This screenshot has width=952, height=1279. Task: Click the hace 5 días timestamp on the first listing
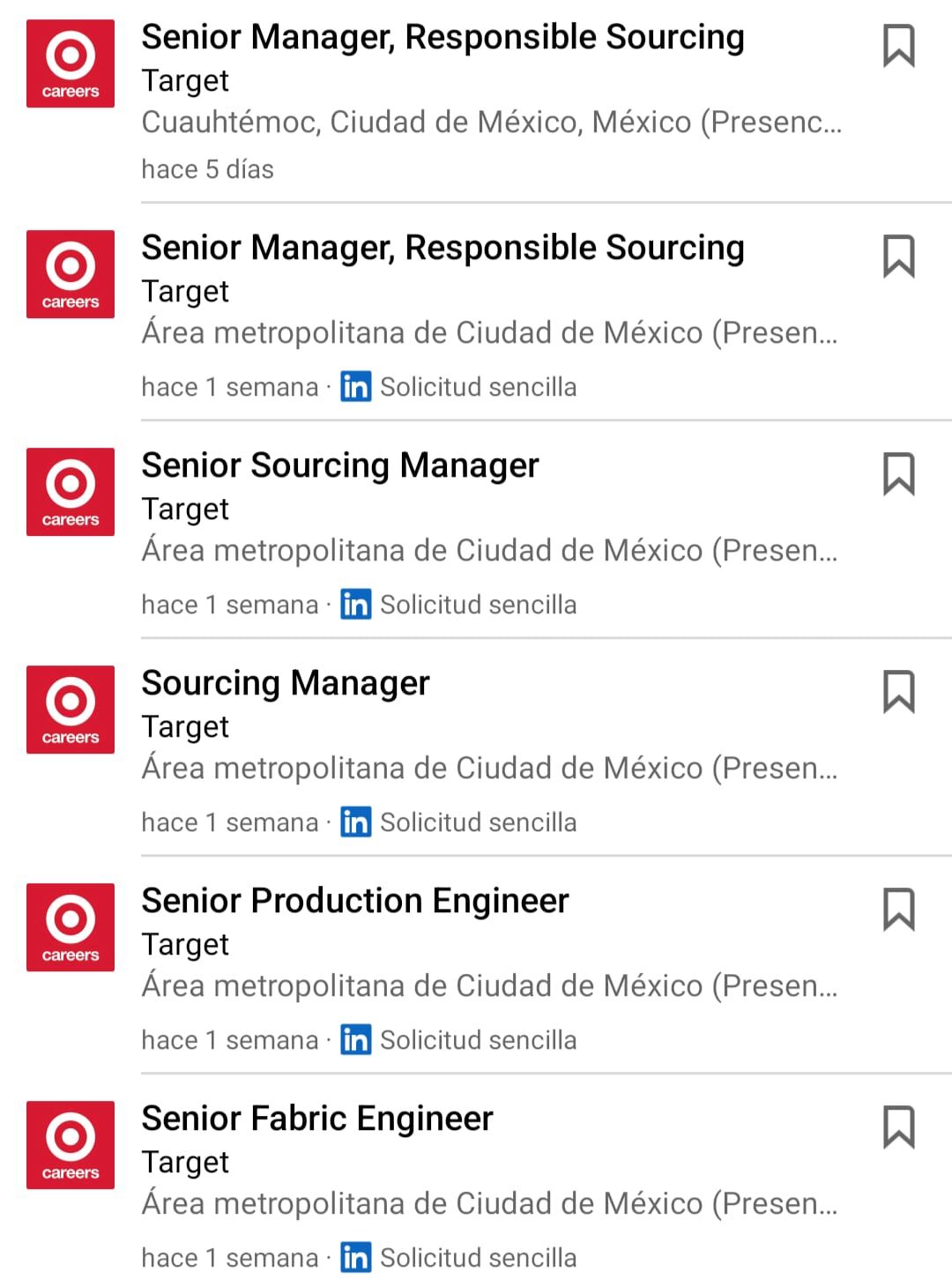(207, 168)
